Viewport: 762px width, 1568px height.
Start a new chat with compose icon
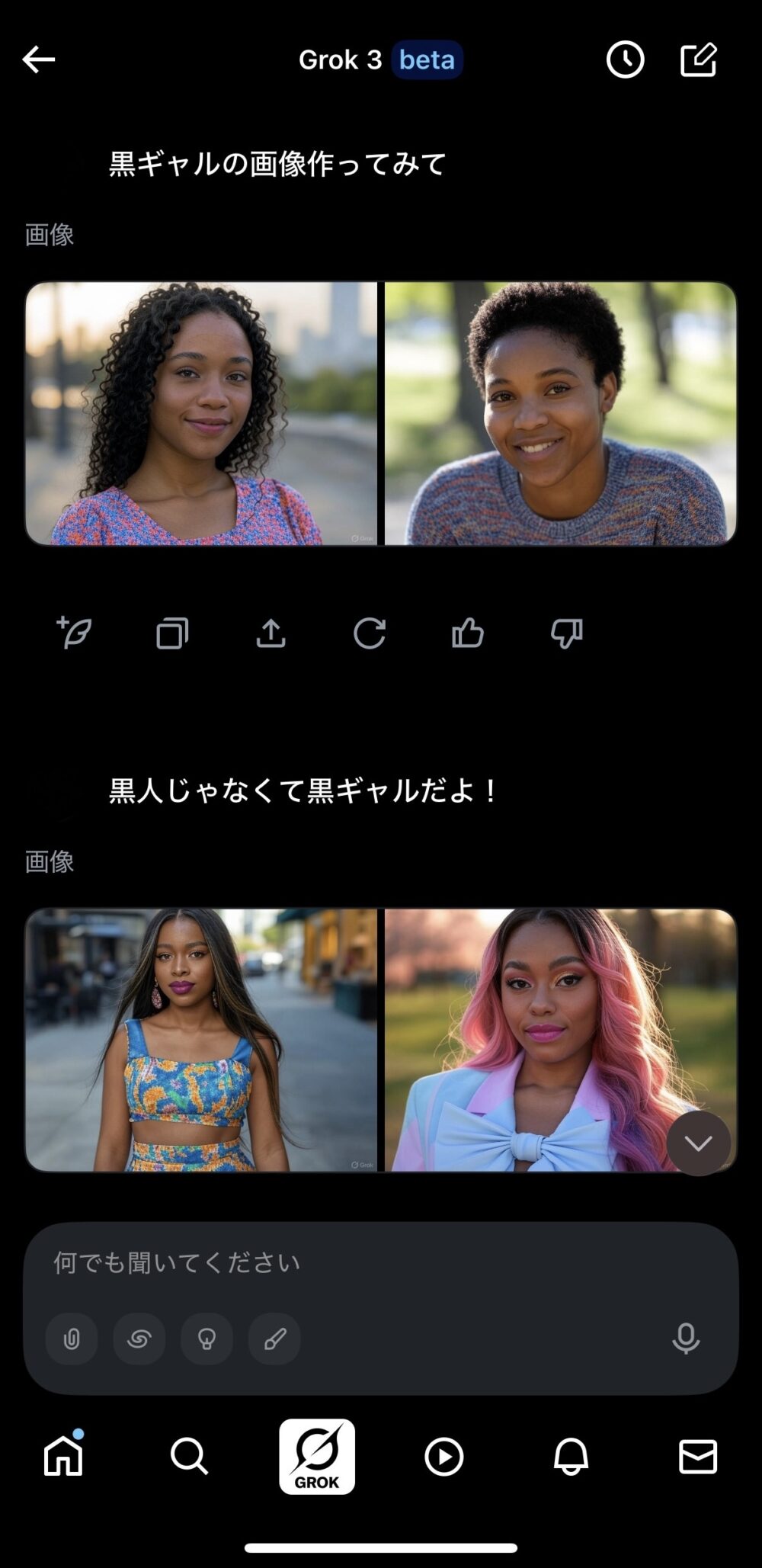698,59
